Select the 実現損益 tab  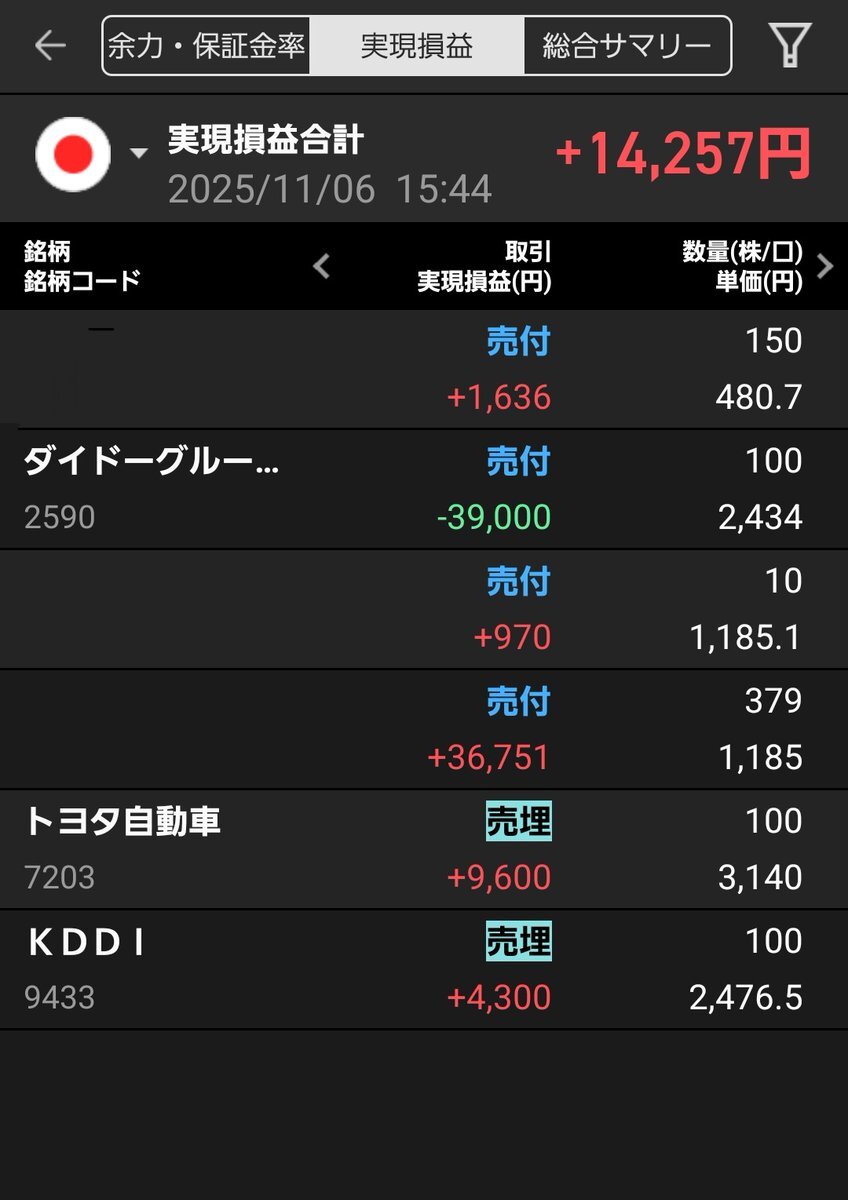[416, 45]
